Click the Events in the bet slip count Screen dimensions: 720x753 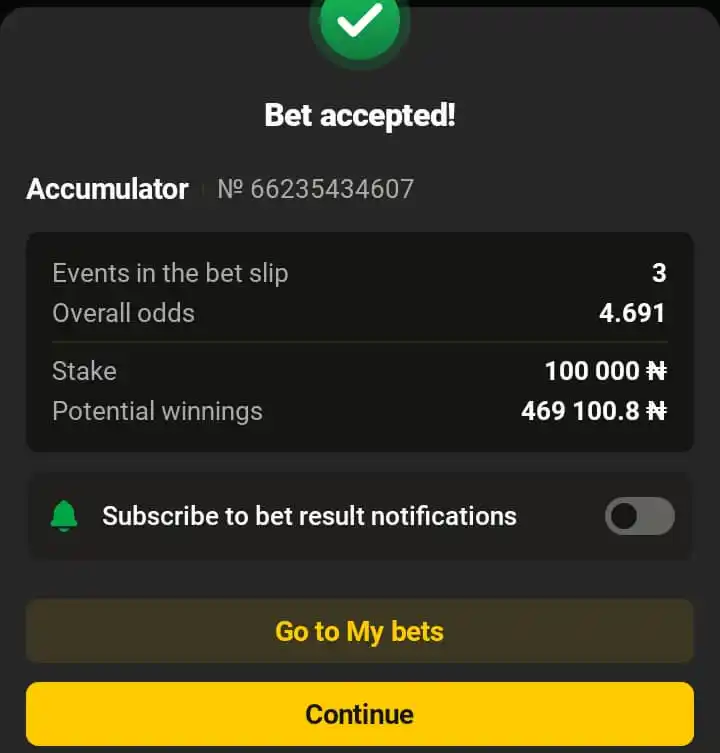point(660,272)
